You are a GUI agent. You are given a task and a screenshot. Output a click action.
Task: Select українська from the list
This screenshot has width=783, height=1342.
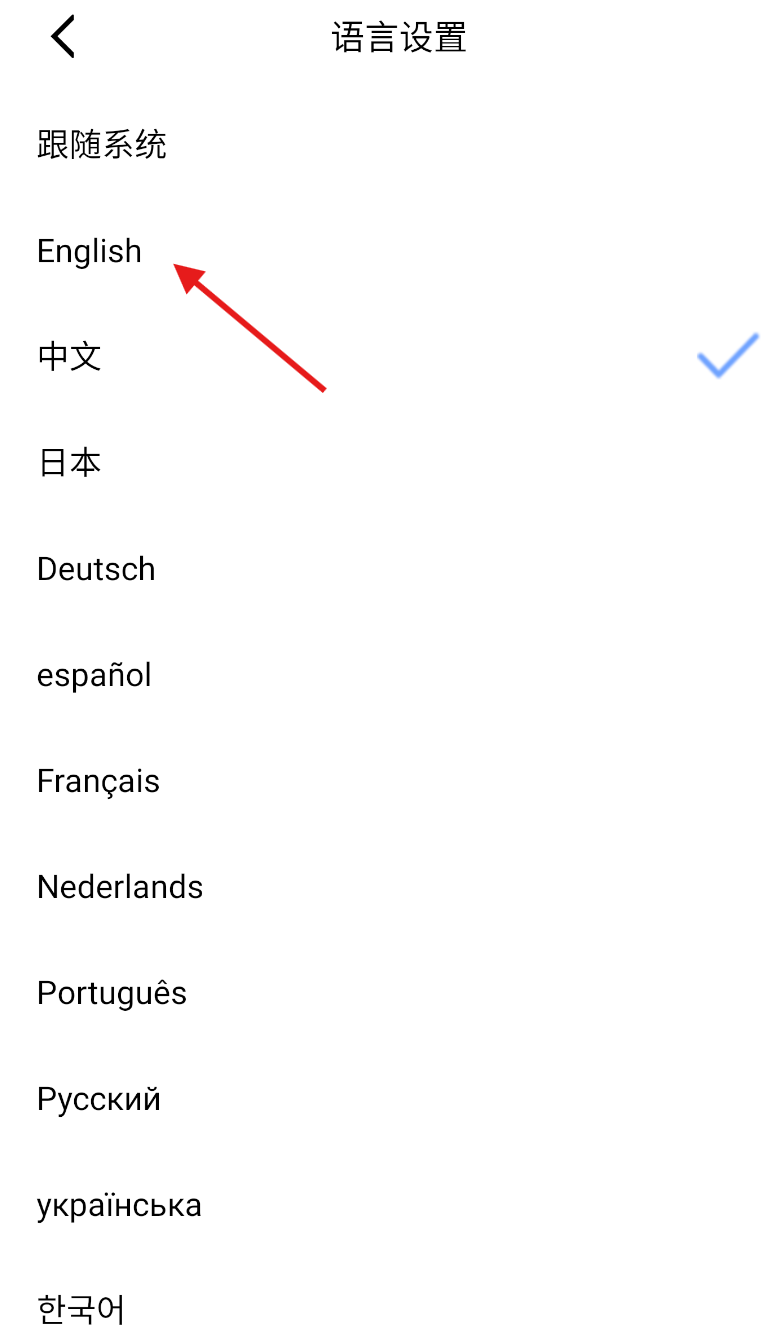click(391, 1205)
